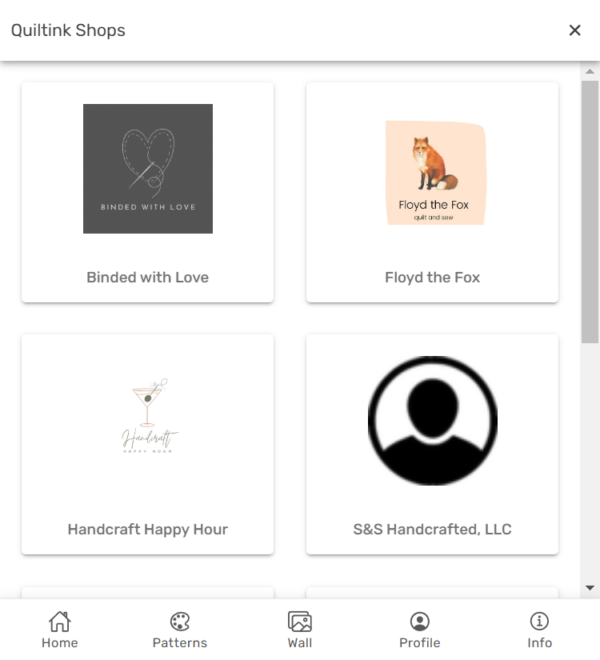Screen dimensions: 600x660
Task: Close the Quiltink Shops dialog
Action: 575,30
